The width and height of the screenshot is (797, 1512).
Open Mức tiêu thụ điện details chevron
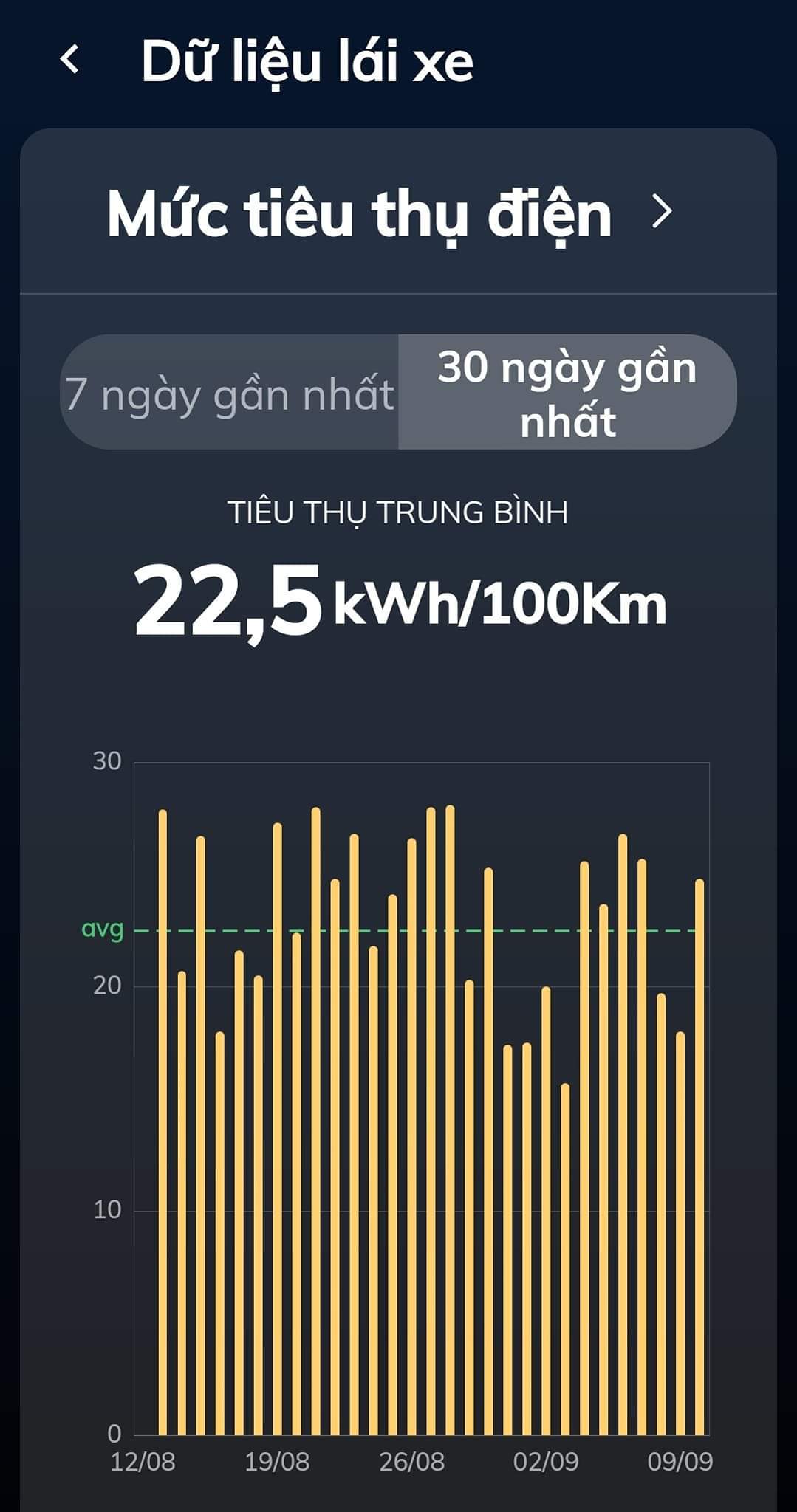(662, 212)
